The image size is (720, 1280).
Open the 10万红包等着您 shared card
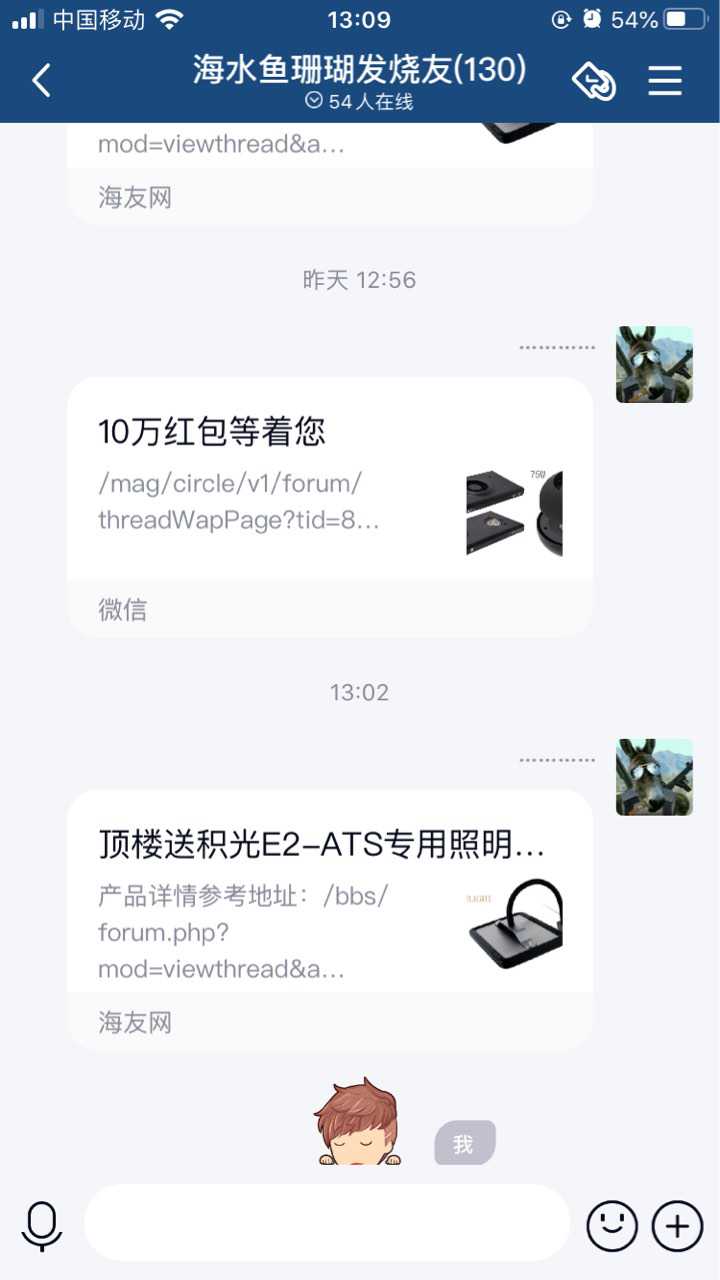click(x=330, y=480)
